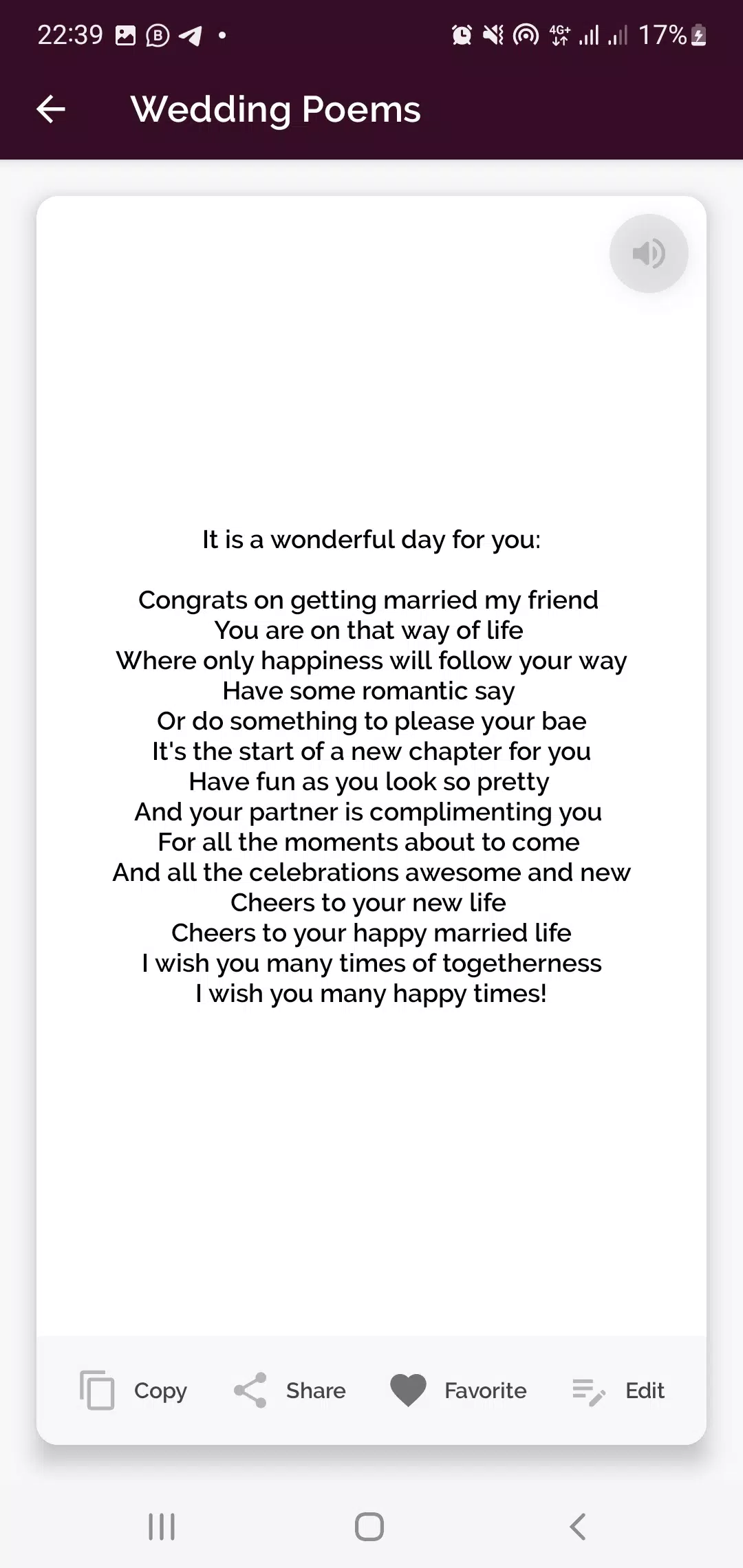Viewport: 743px width, 1568px height.
Task: Open recent apps from navigation bar
Action: (162, 1527)
